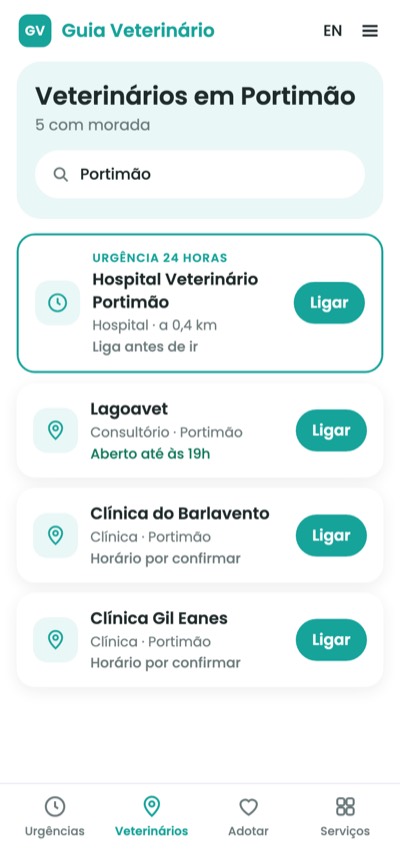Tap the Guia Veterinário home logo
Screen dimensions: 400x865
(116, 30)
